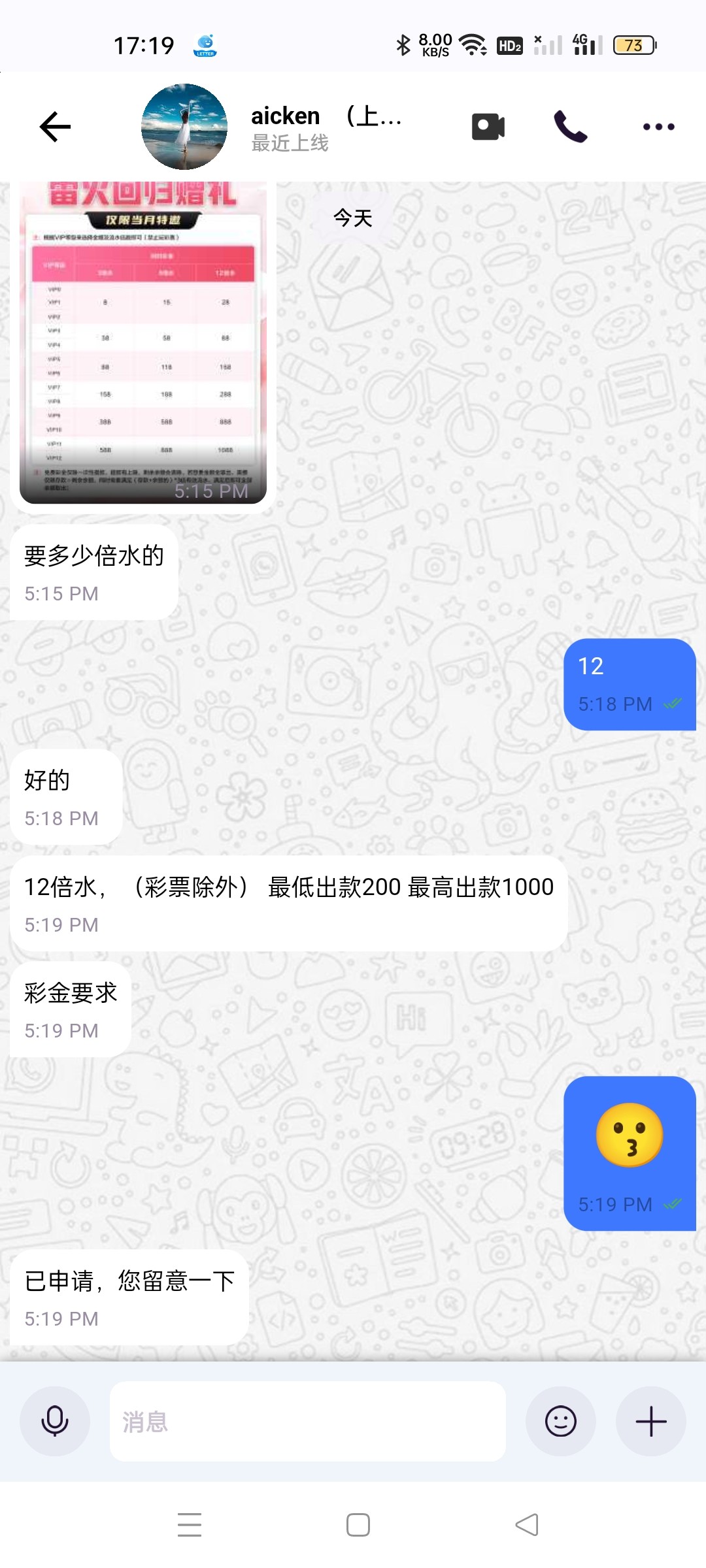Screen dimensions: 706x1568
Task: Open aicken's profile picture
Action: [184, 127]
